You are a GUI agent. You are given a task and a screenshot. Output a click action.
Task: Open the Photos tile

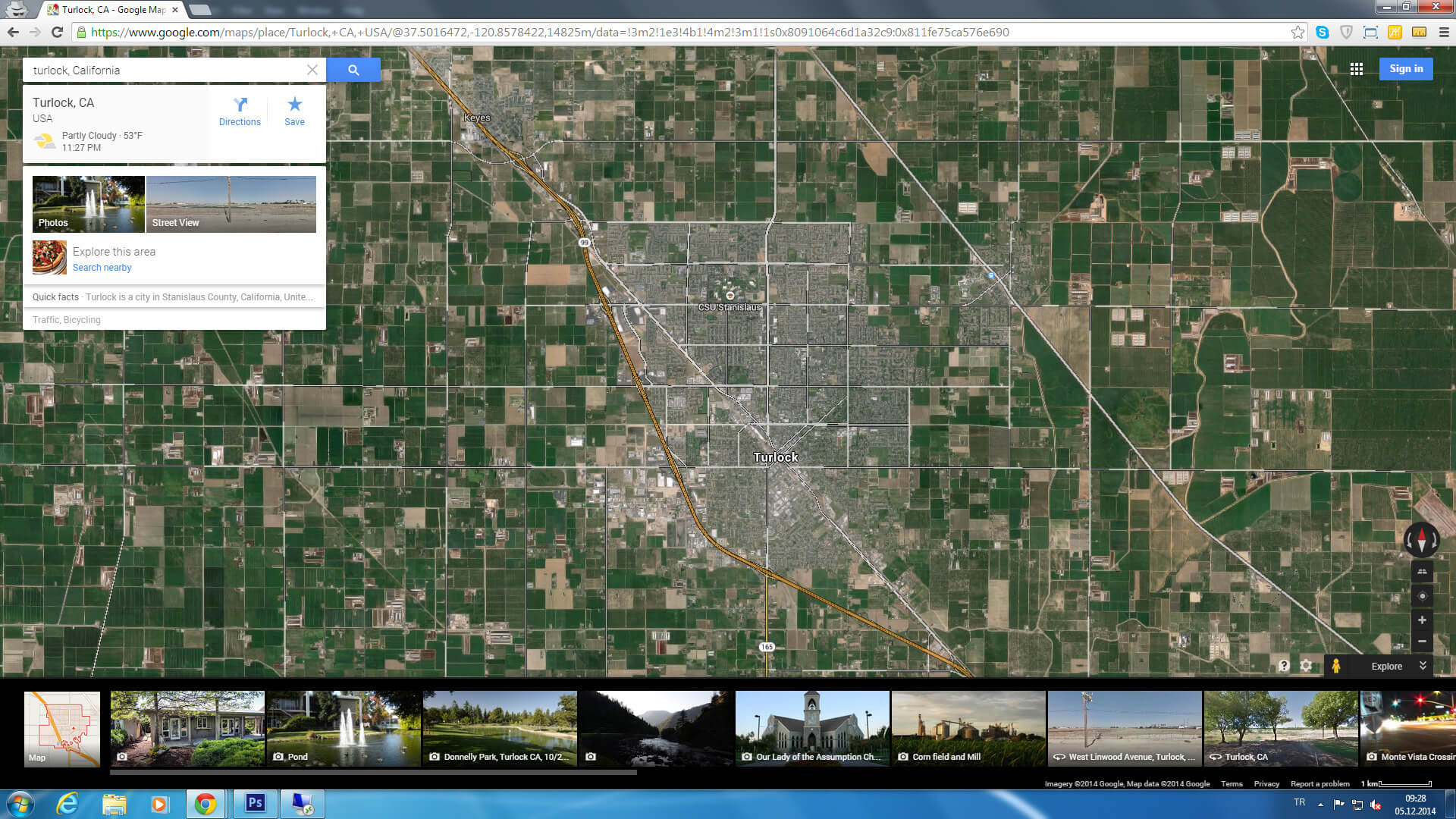[x=88, y=203]
